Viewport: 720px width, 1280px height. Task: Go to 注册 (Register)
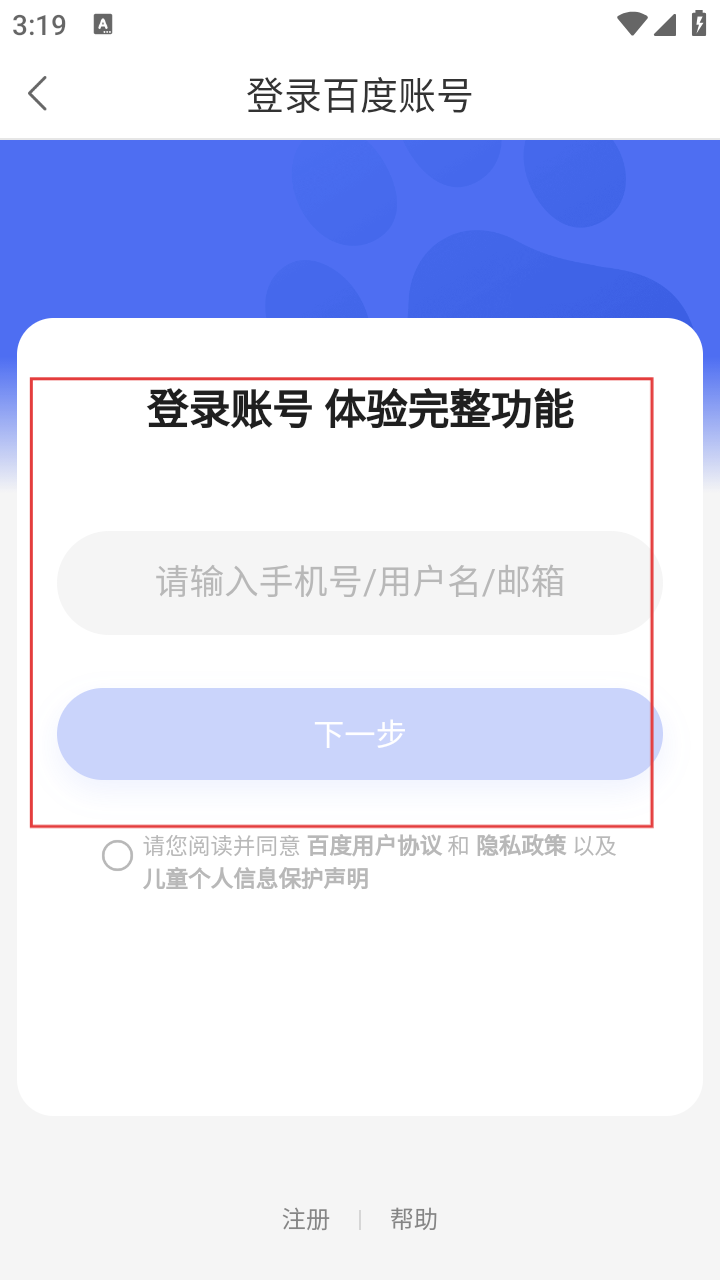(305, 1219)
